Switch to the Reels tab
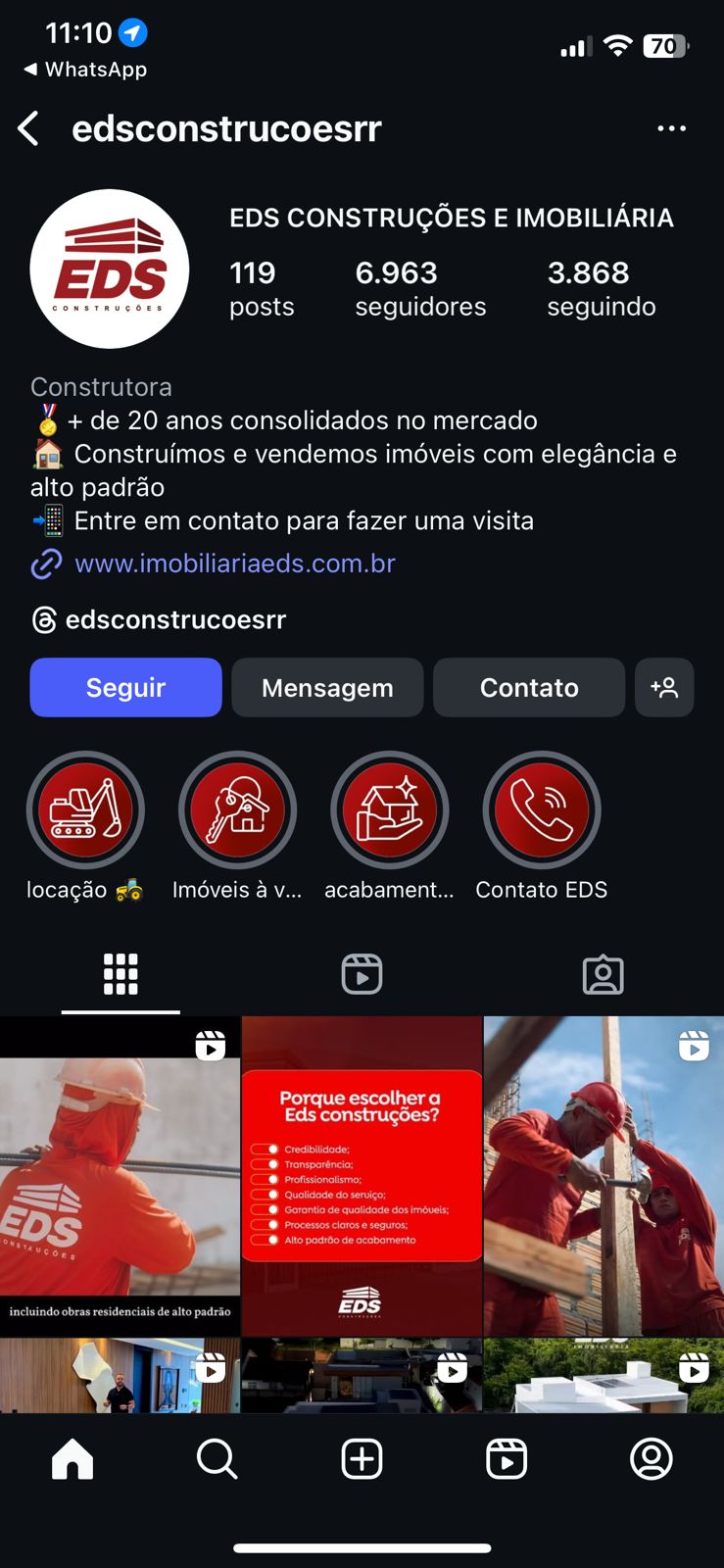 [x=362, y=973]
